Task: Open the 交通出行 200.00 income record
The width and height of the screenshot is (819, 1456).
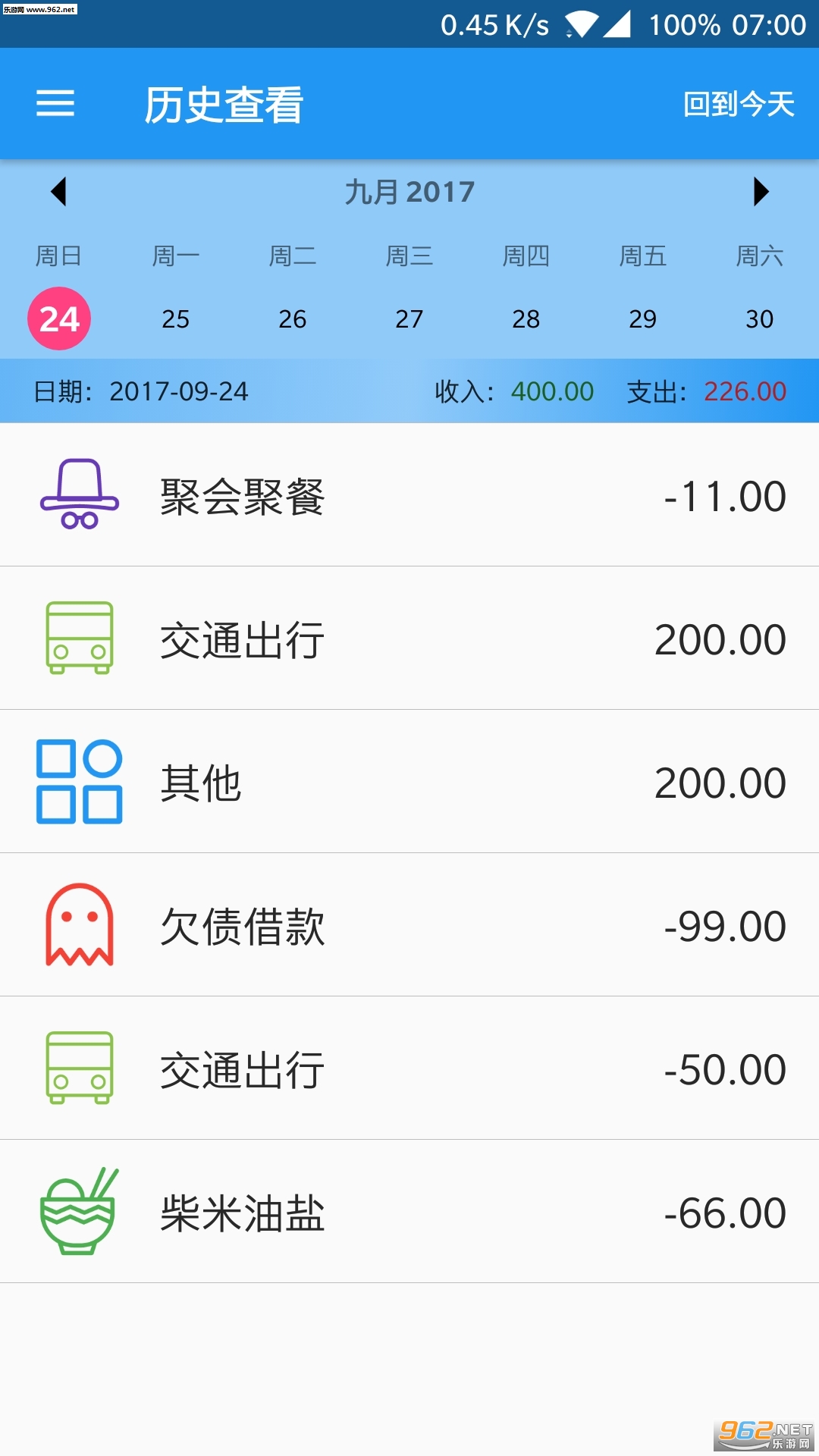Action: coord(409,639)
